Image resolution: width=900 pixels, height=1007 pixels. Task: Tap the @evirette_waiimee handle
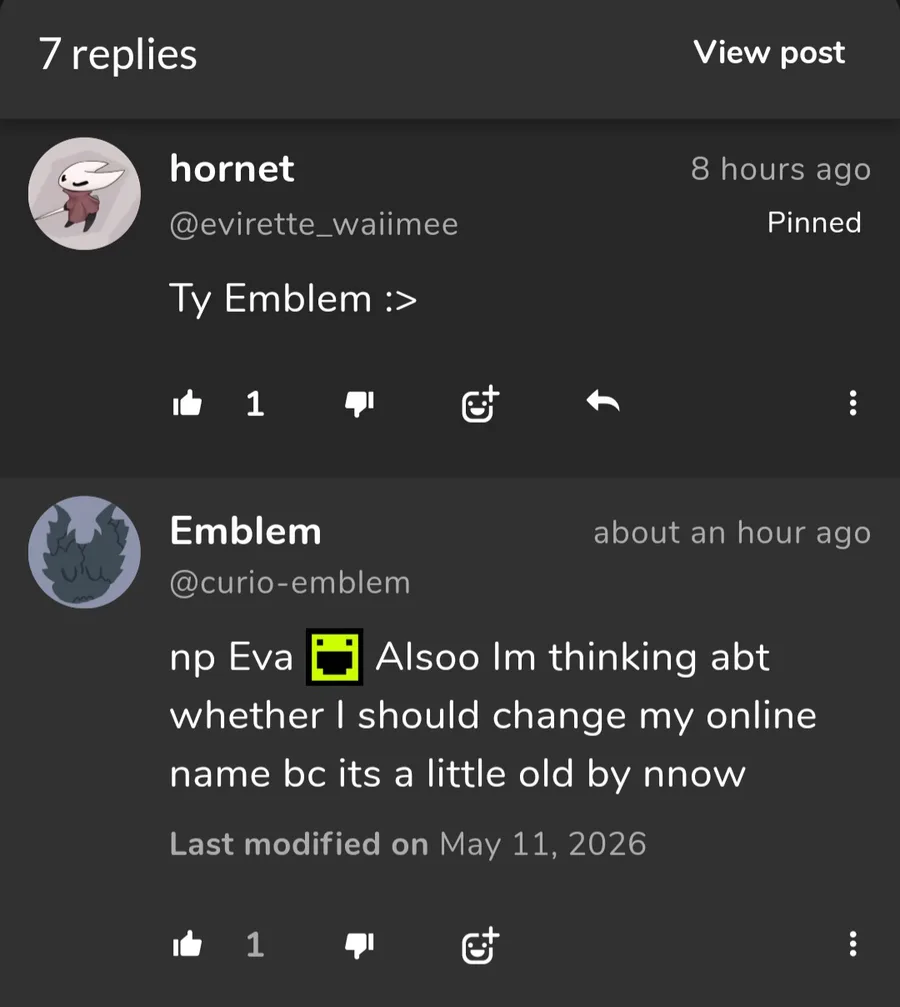(313, 224)
